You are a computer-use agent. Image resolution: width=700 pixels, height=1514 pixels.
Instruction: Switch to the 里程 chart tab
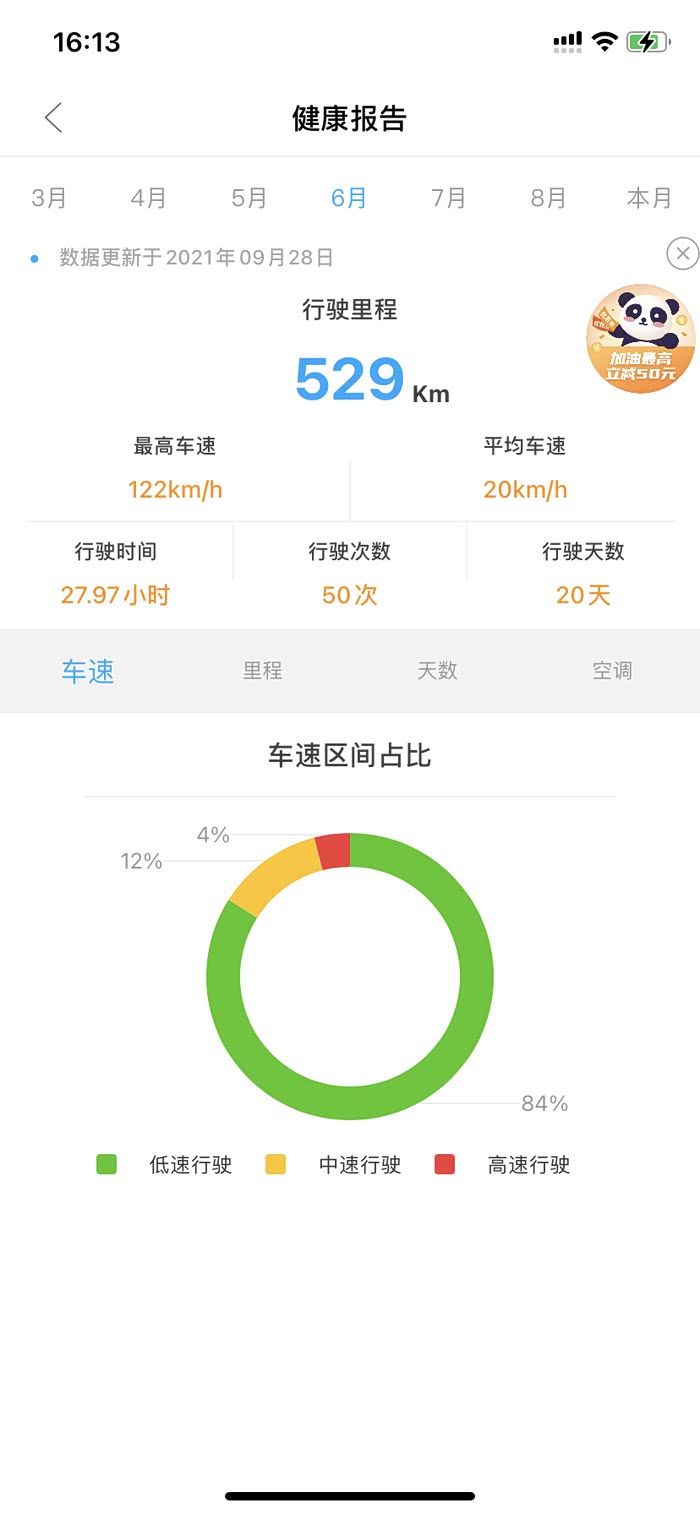point(263,671)
